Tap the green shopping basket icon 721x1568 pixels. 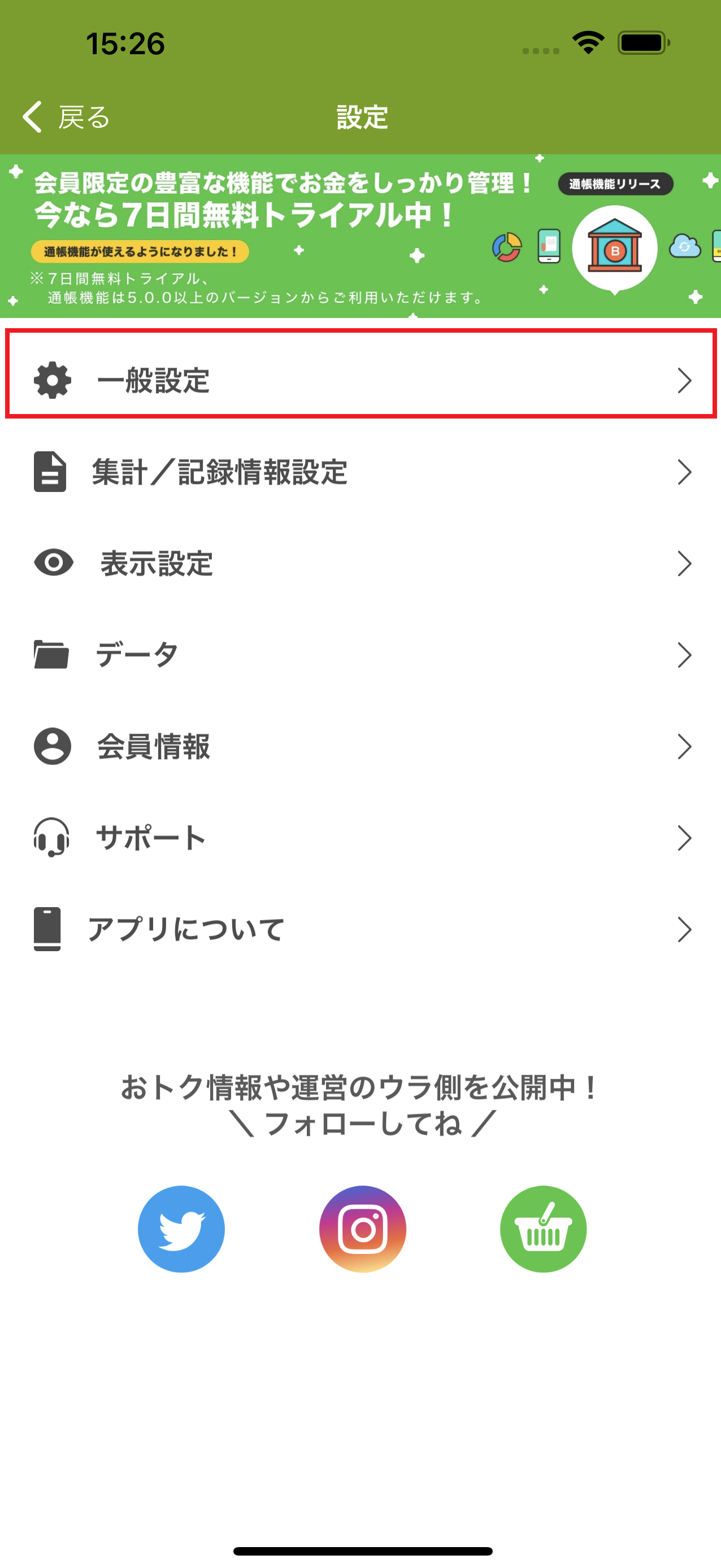coord(543,1229)
